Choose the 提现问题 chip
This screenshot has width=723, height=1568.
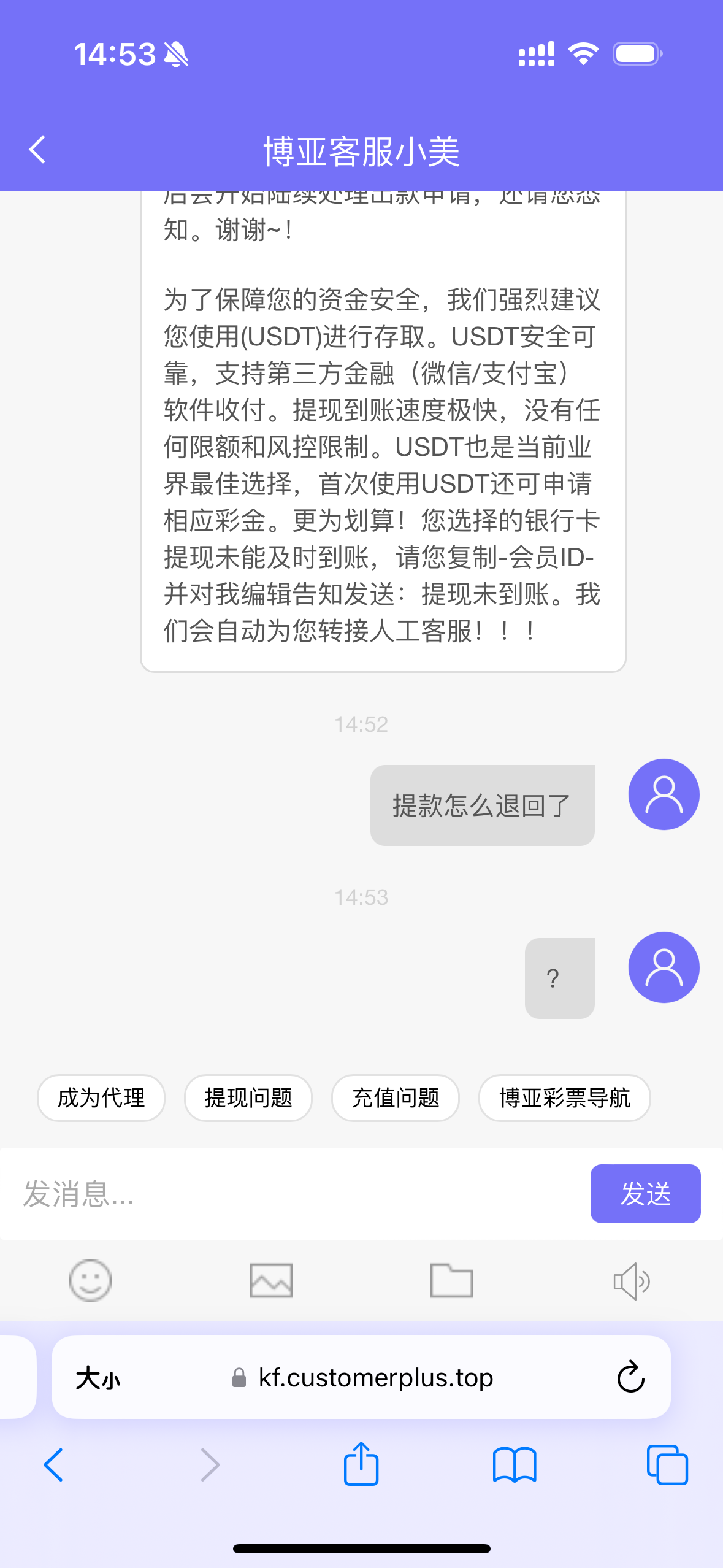pos(248,1097)
